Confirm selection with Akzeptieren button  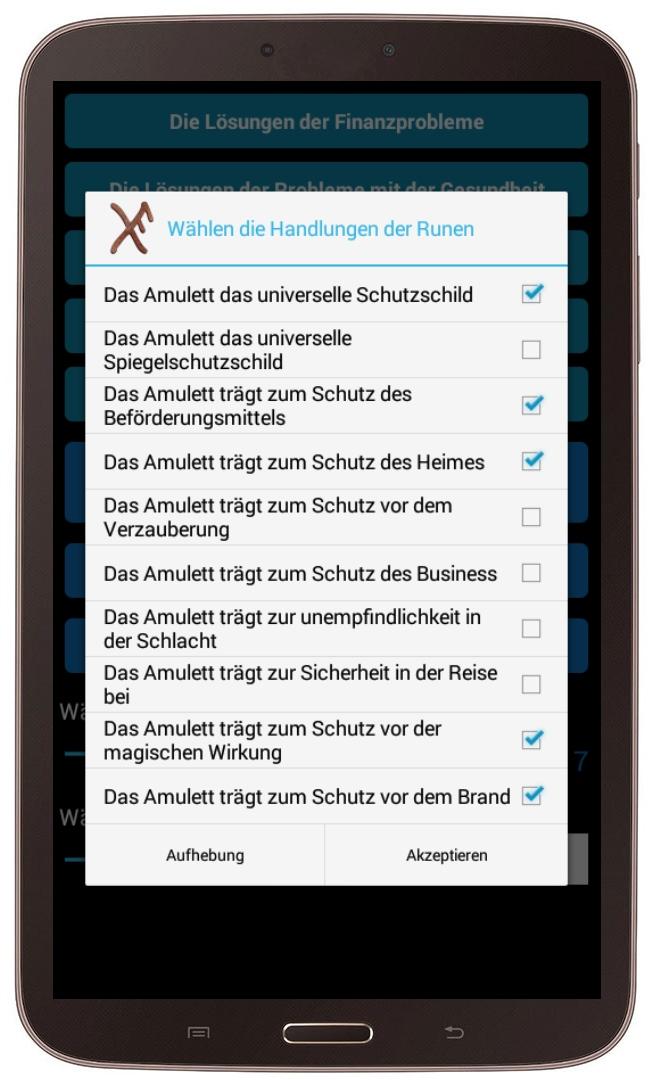click(447, 856)
